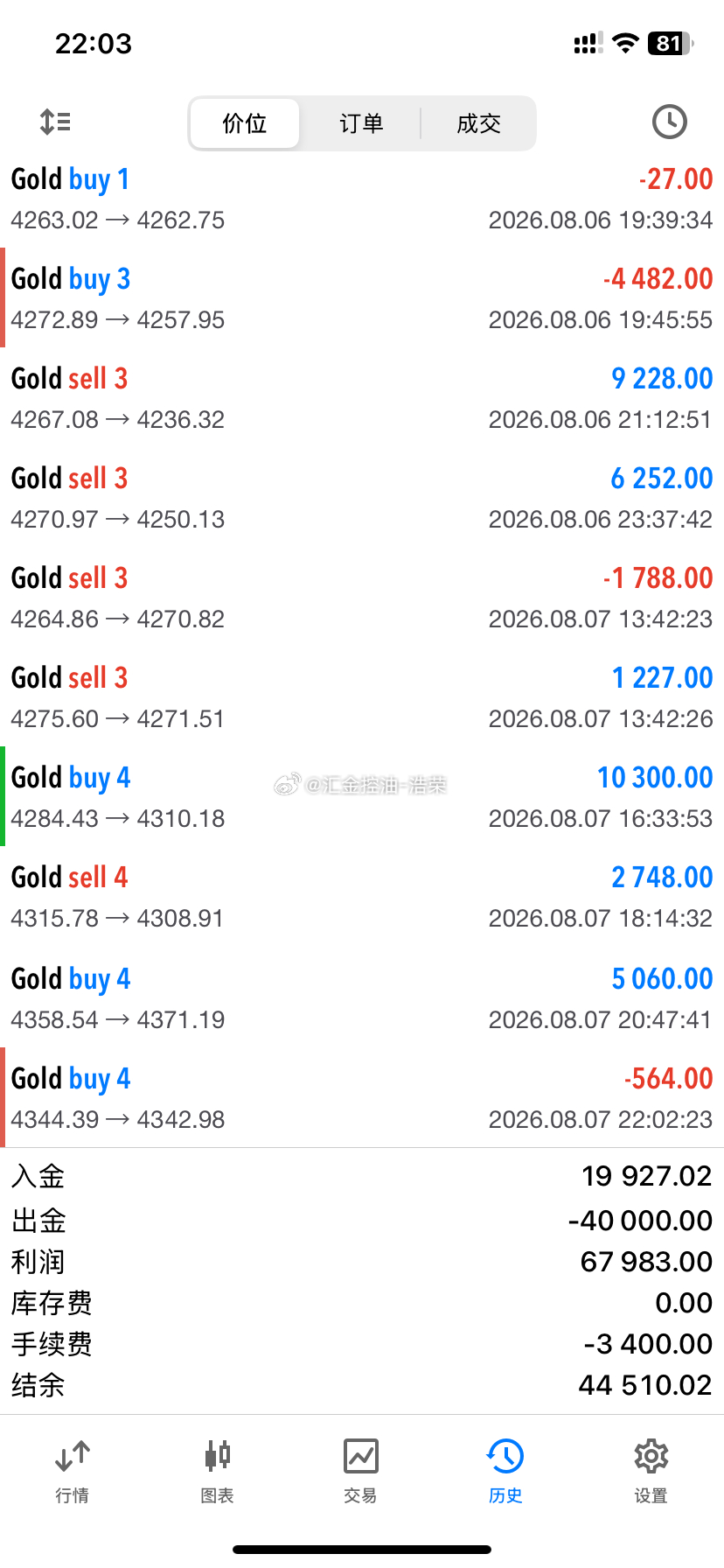724x1568 pixels.
Task: Go to the 行情 quotes tab
Action: 73,1471
